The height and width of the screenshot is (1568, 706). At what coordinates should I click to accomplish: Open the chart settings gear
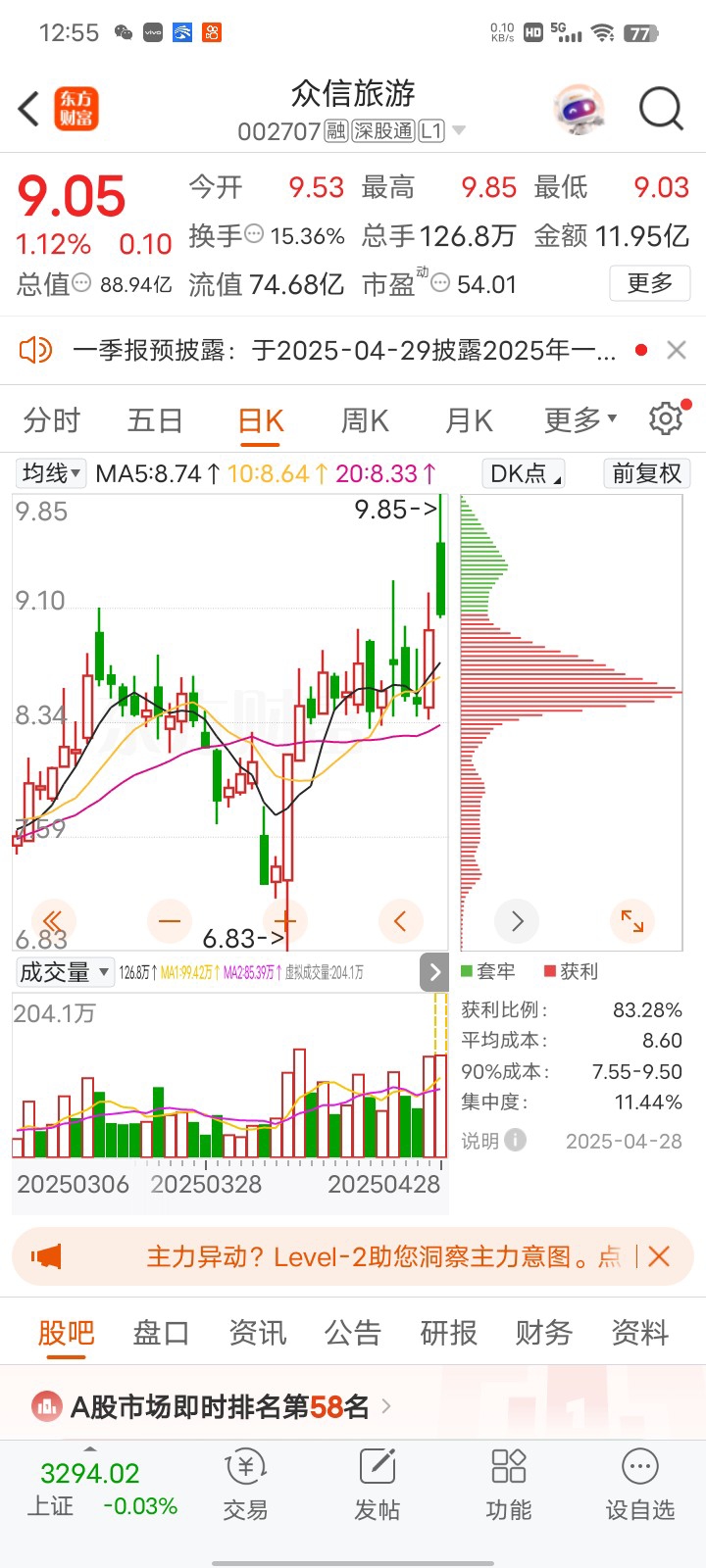coord(666,419)
